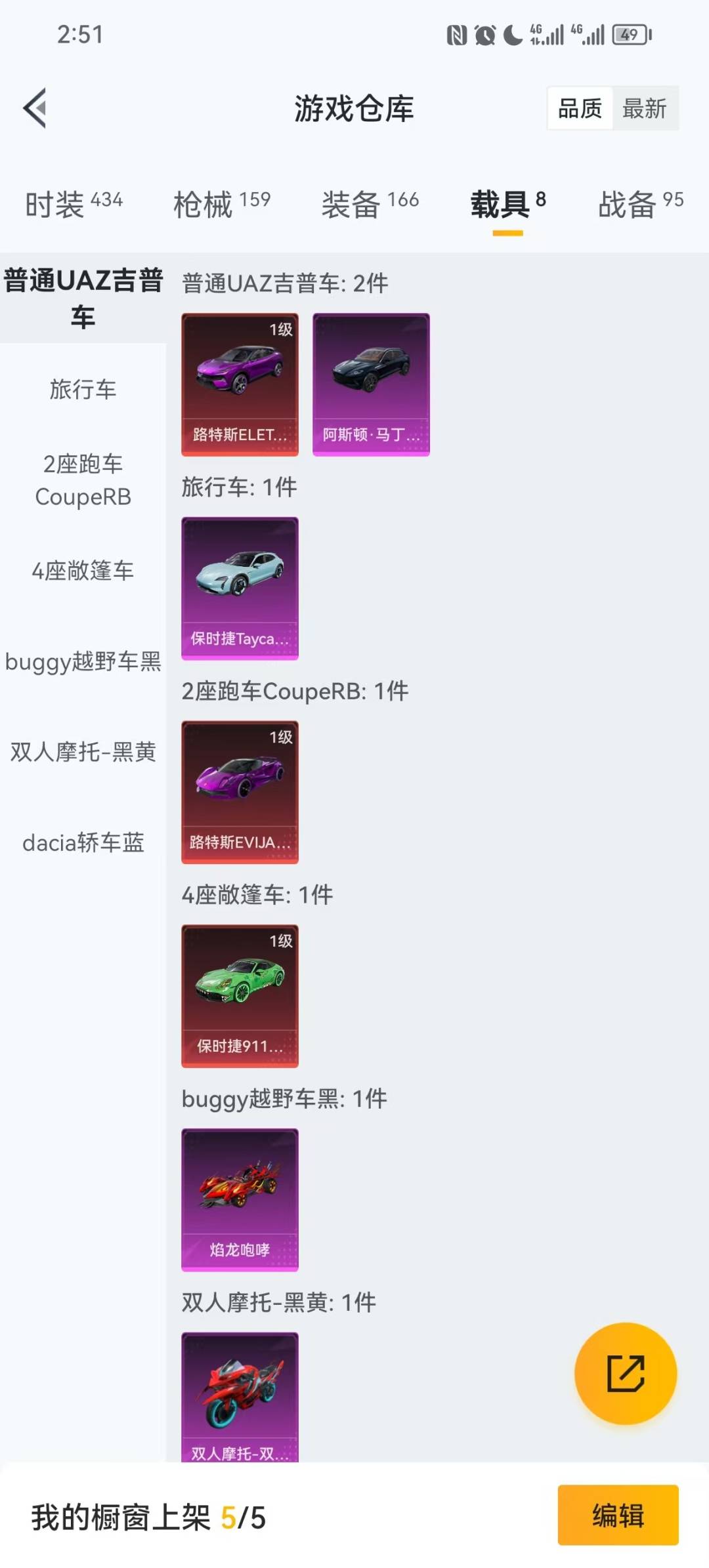Enable 品质 sorting mode
The image size is (709, 1568).
click(x=578, y=109)
